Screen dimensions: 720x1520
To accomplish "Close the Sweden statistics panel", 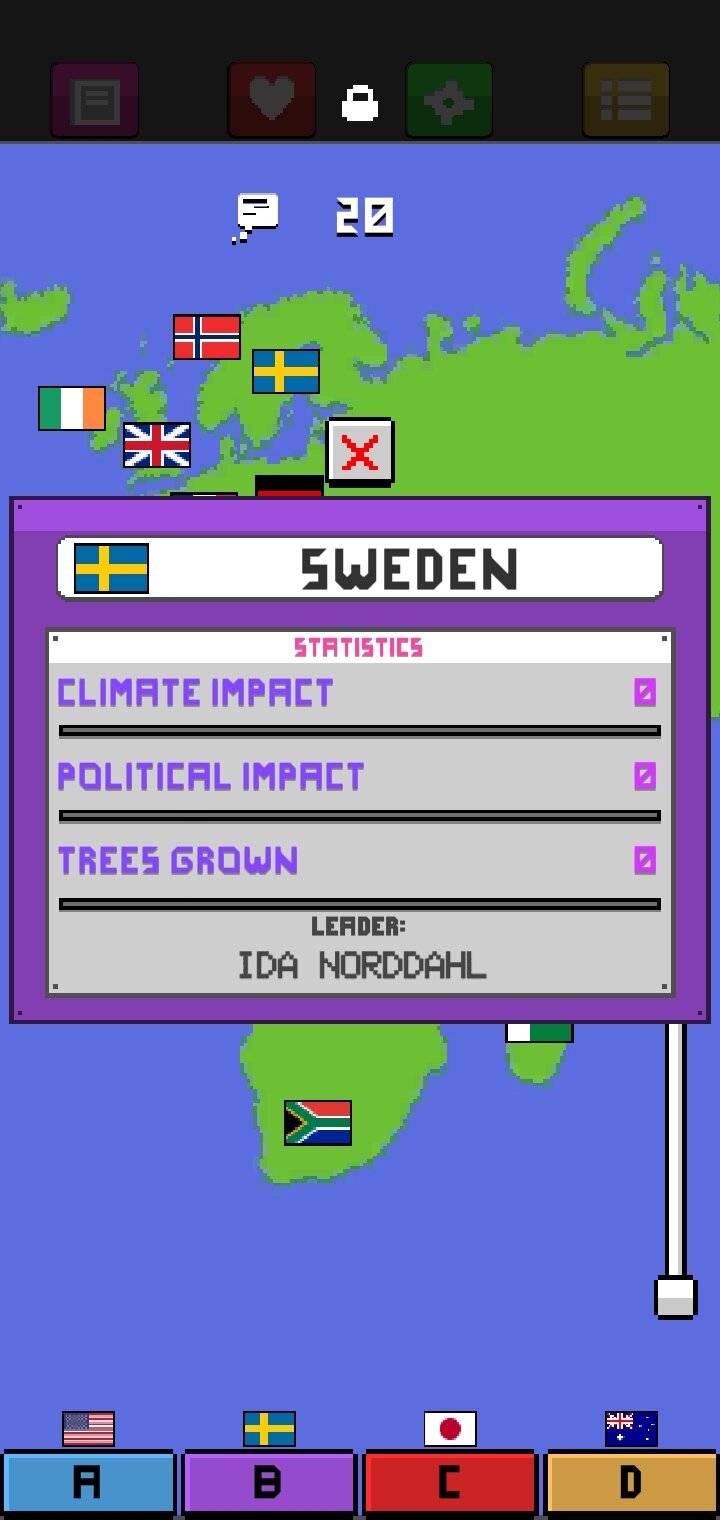I will 360,452.
